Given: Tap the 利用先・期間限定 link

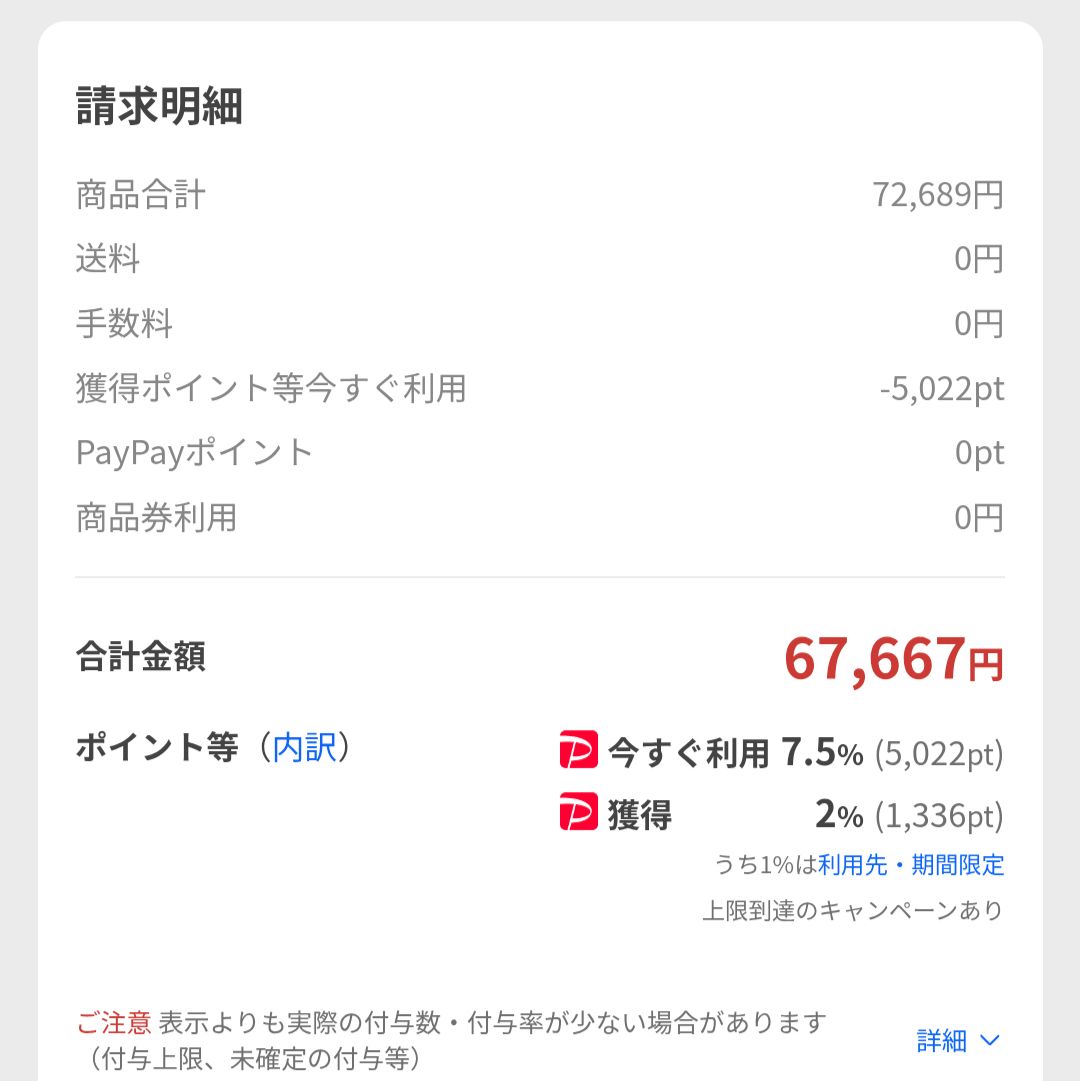Looking at the screenshot, I should click(910, 865).
